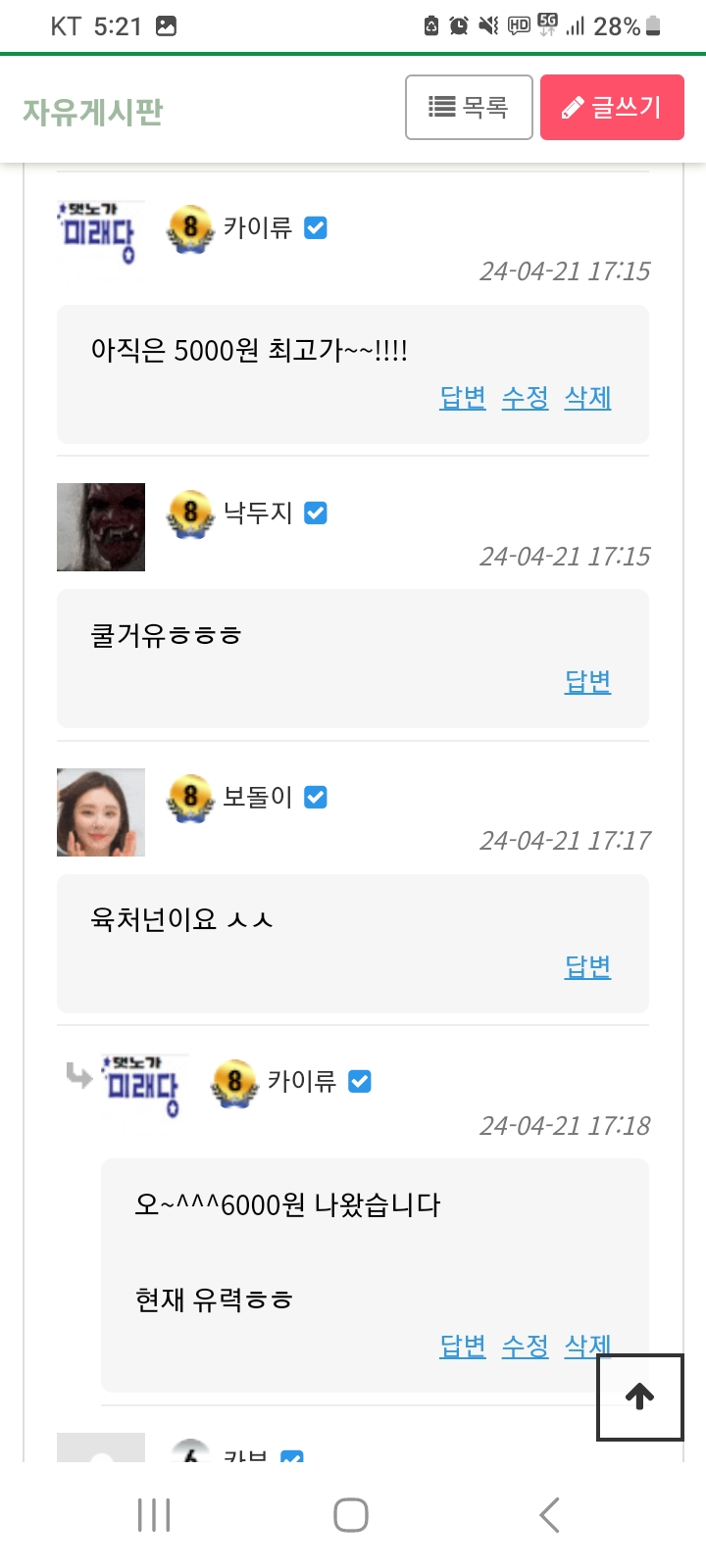The height and width of the screenshot is (1568, 706).
Task: Edit the 6000원 나왔습니다 comment
Action: tap(526, 1347)
